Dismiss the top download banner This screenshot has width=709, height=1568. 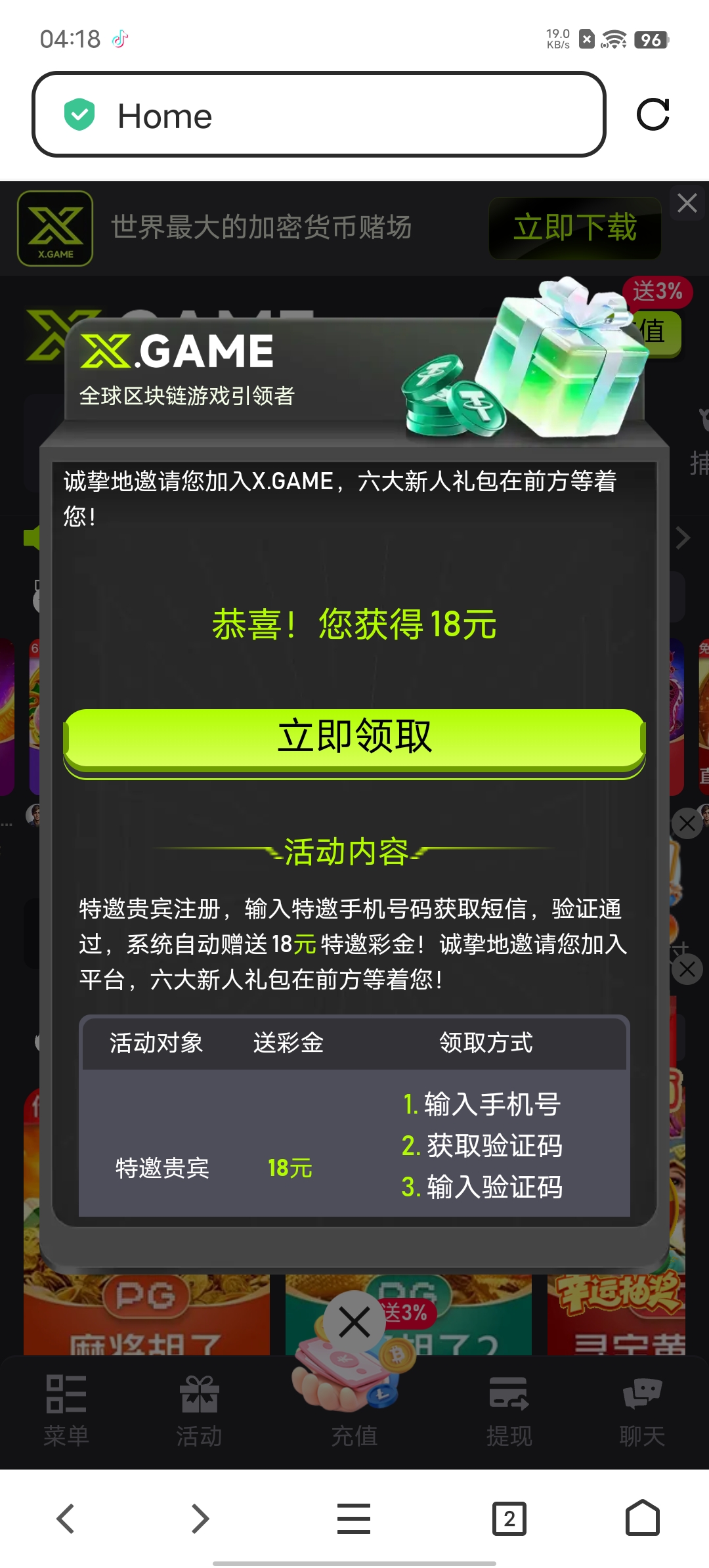(x=687, y=203)
